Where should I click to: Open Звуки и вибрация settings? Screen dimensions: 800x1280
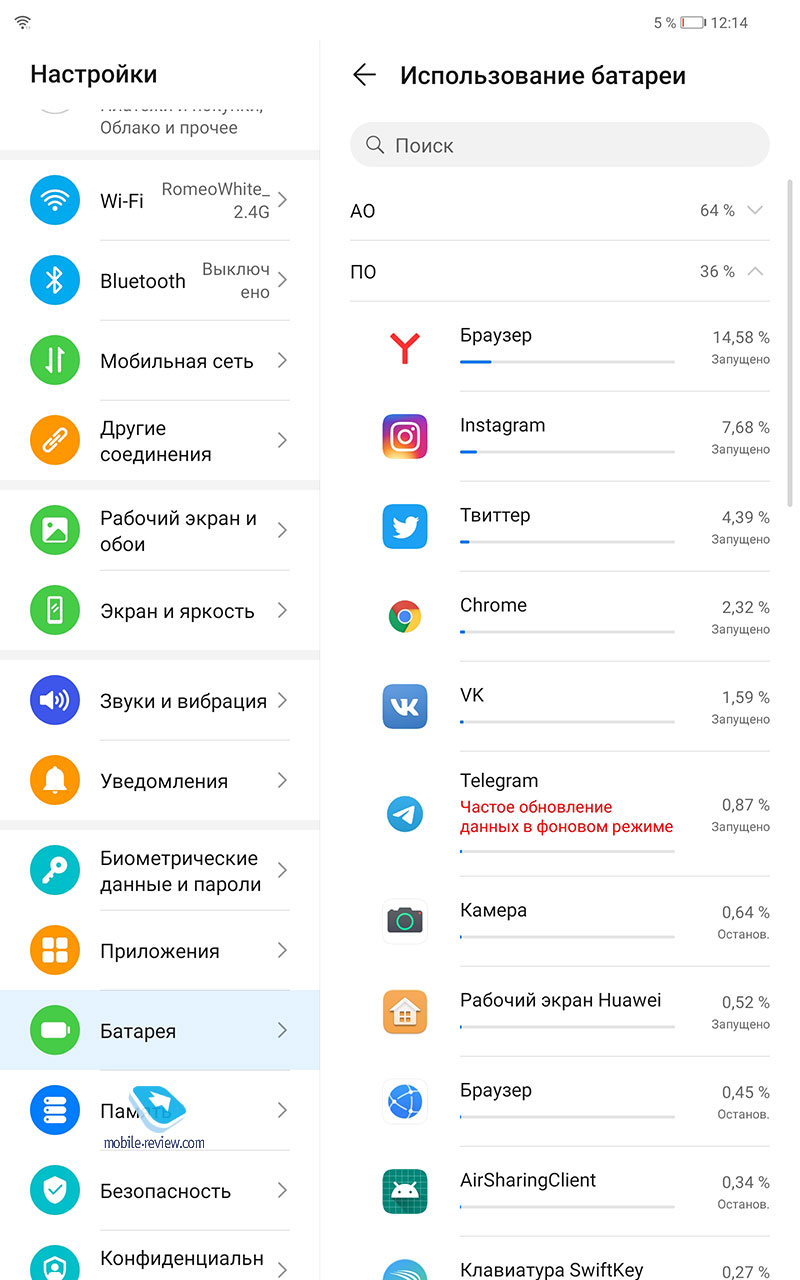160,701
